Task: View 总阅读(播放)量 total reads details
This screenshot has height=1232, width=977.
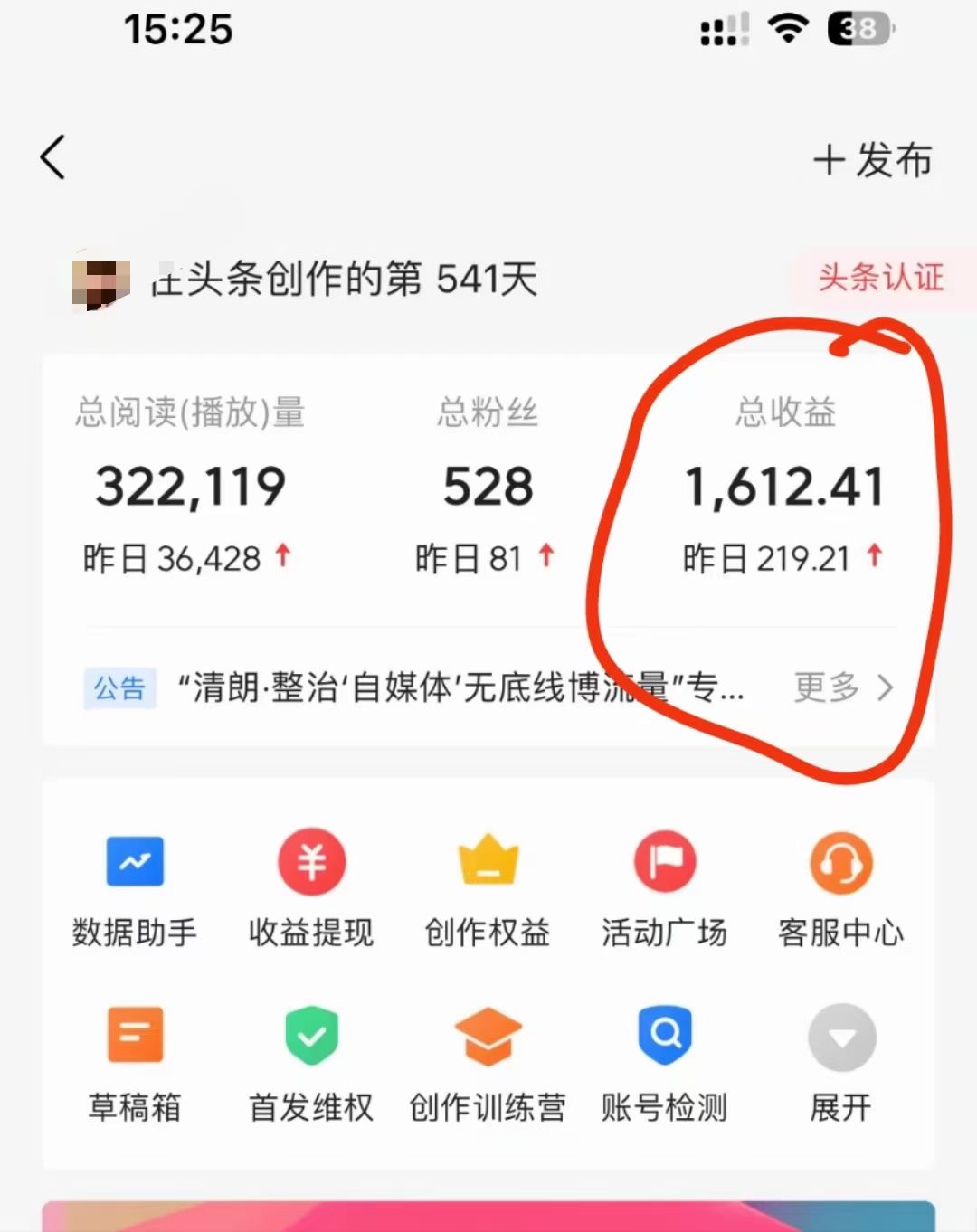Action: coord(191,486)
